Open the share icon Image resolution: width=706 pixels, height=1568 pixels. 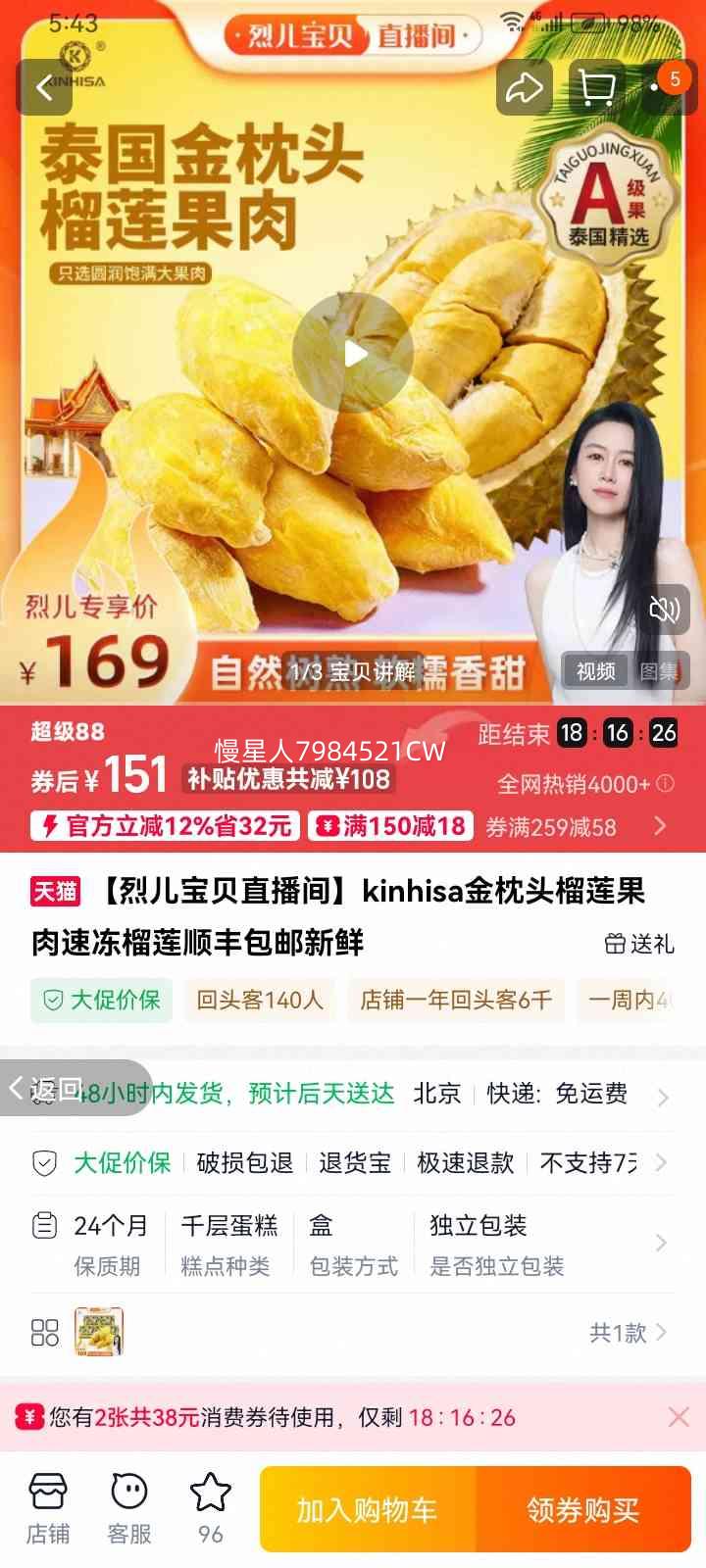526,86
